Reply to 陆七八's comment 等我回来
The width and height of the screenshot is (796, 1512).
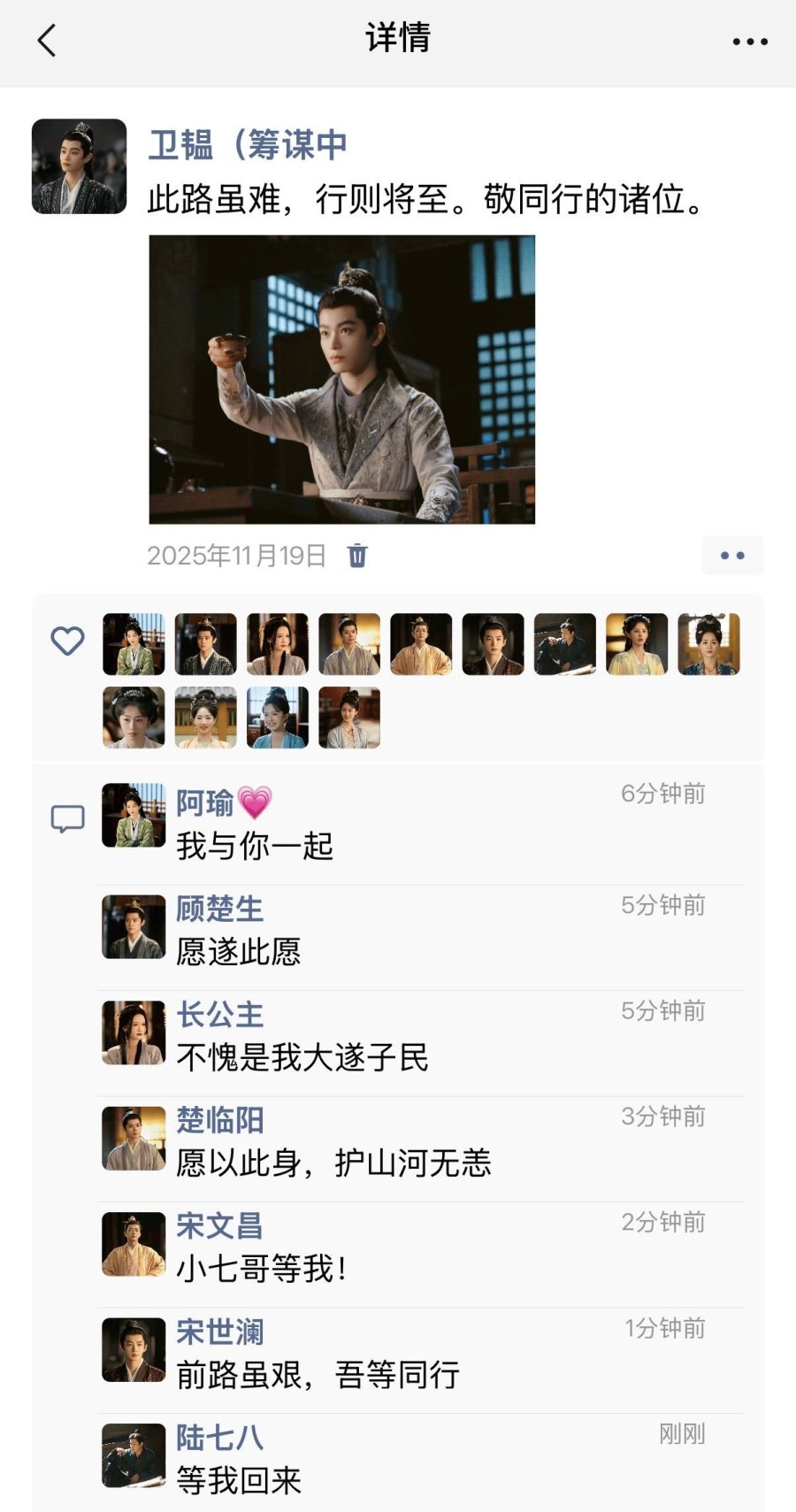coord(239,1480)
